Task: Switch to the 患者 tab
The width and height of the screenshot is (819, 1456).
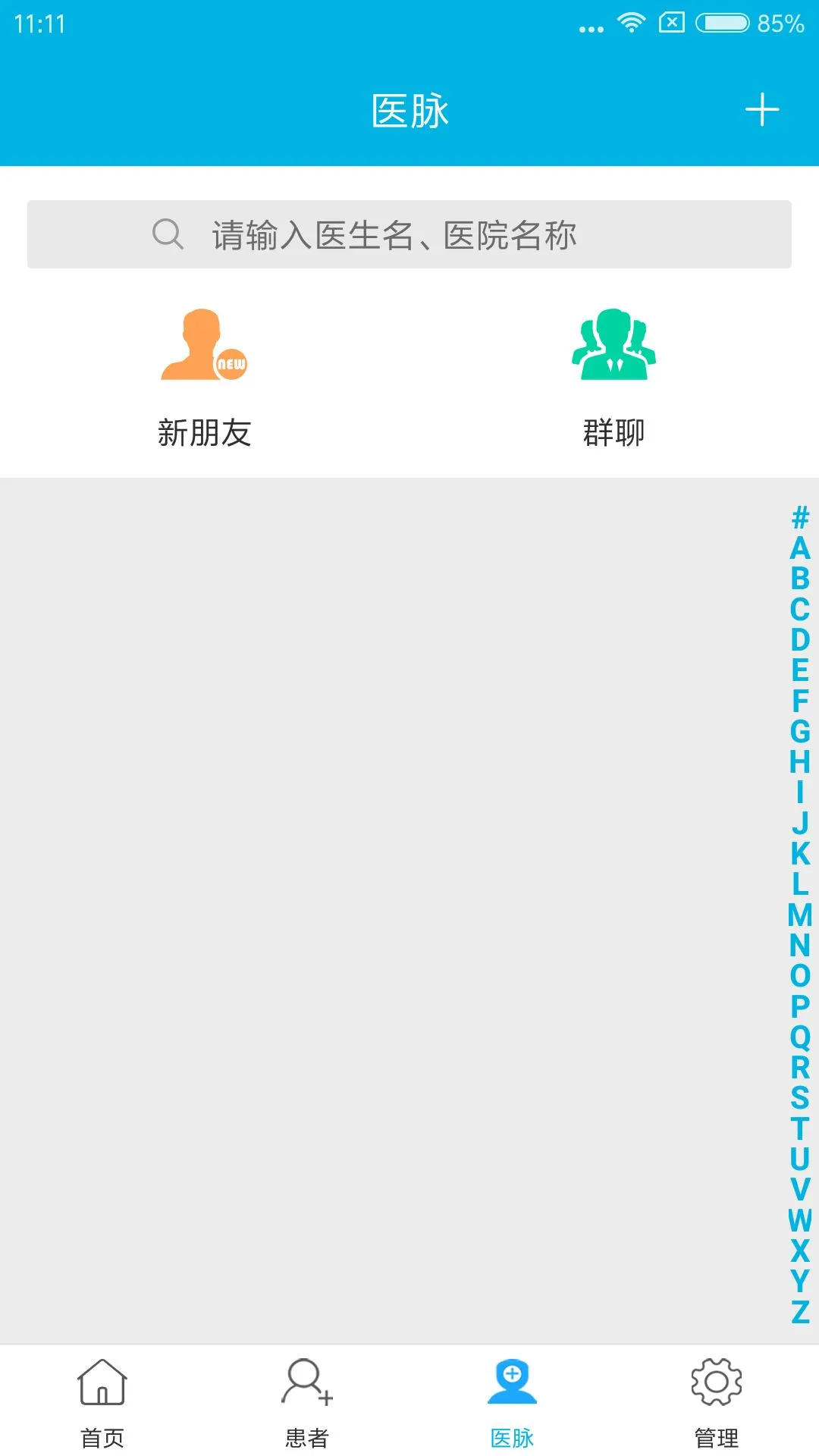Action: pos(307,1401)
